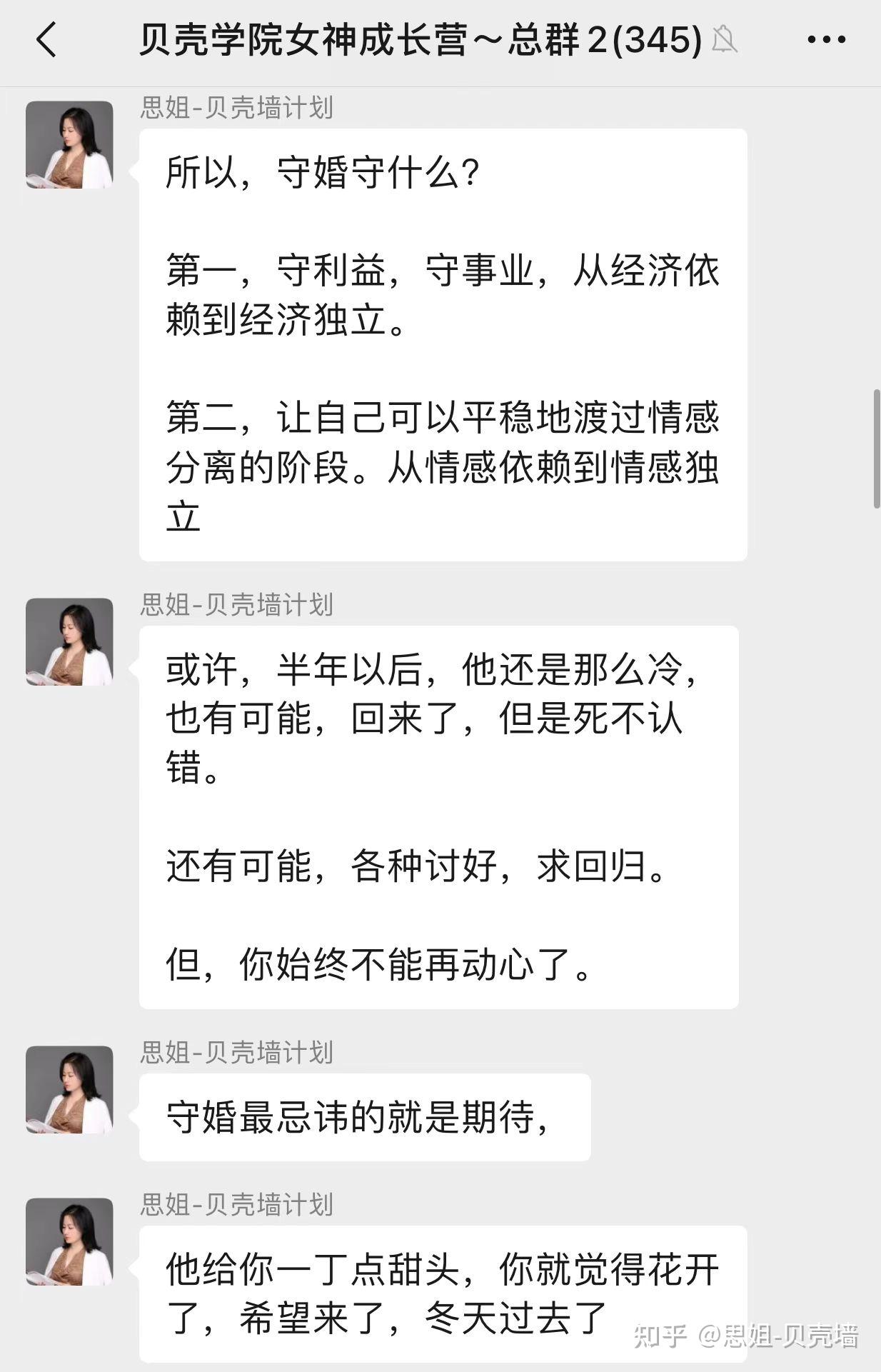The width and height of the screenshot is (881, 1372).
Task: Open avatar beside "他给你一丁点甜头" message
Action: point(69,1242)
